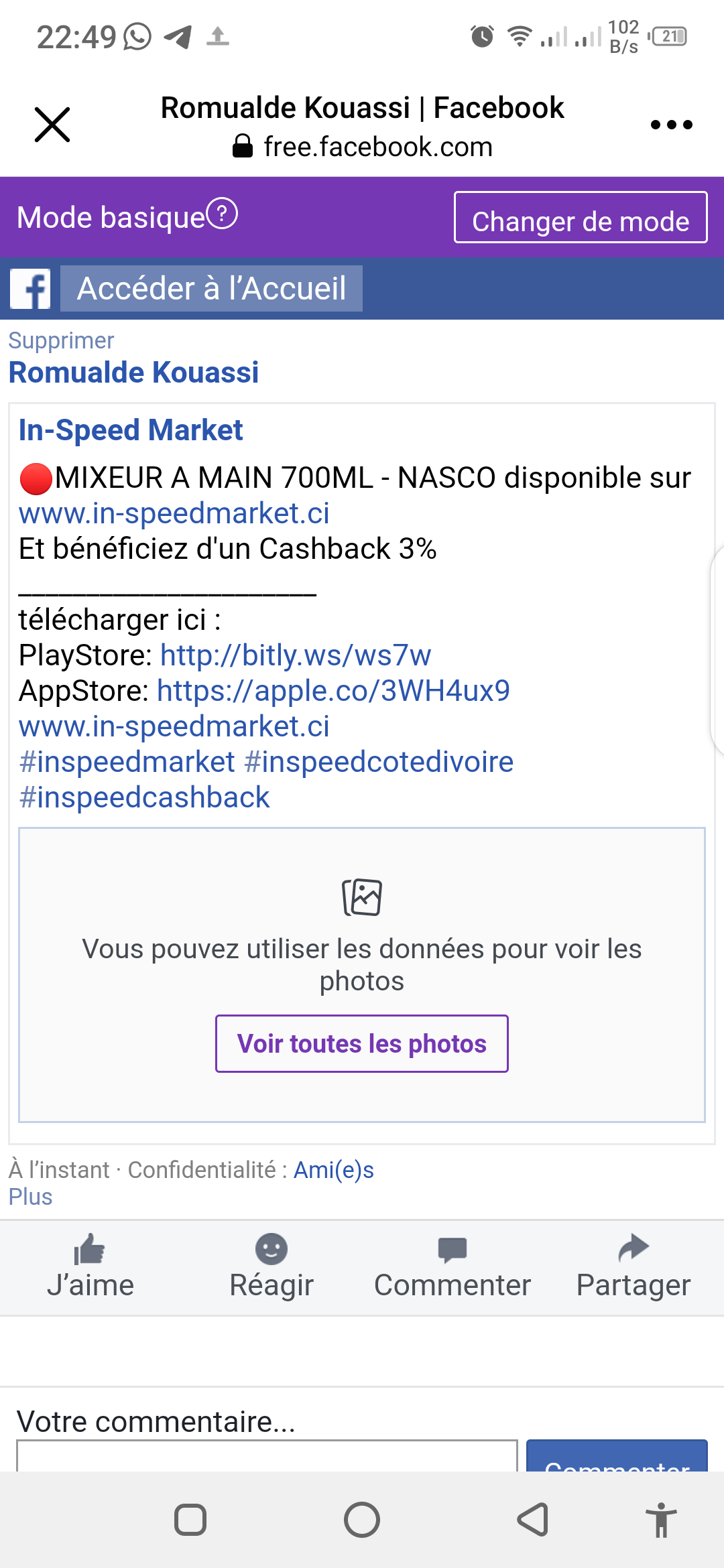Open the AppStore apple.co link
Viewport: 724px width, 1568px height.
[333, 691]
